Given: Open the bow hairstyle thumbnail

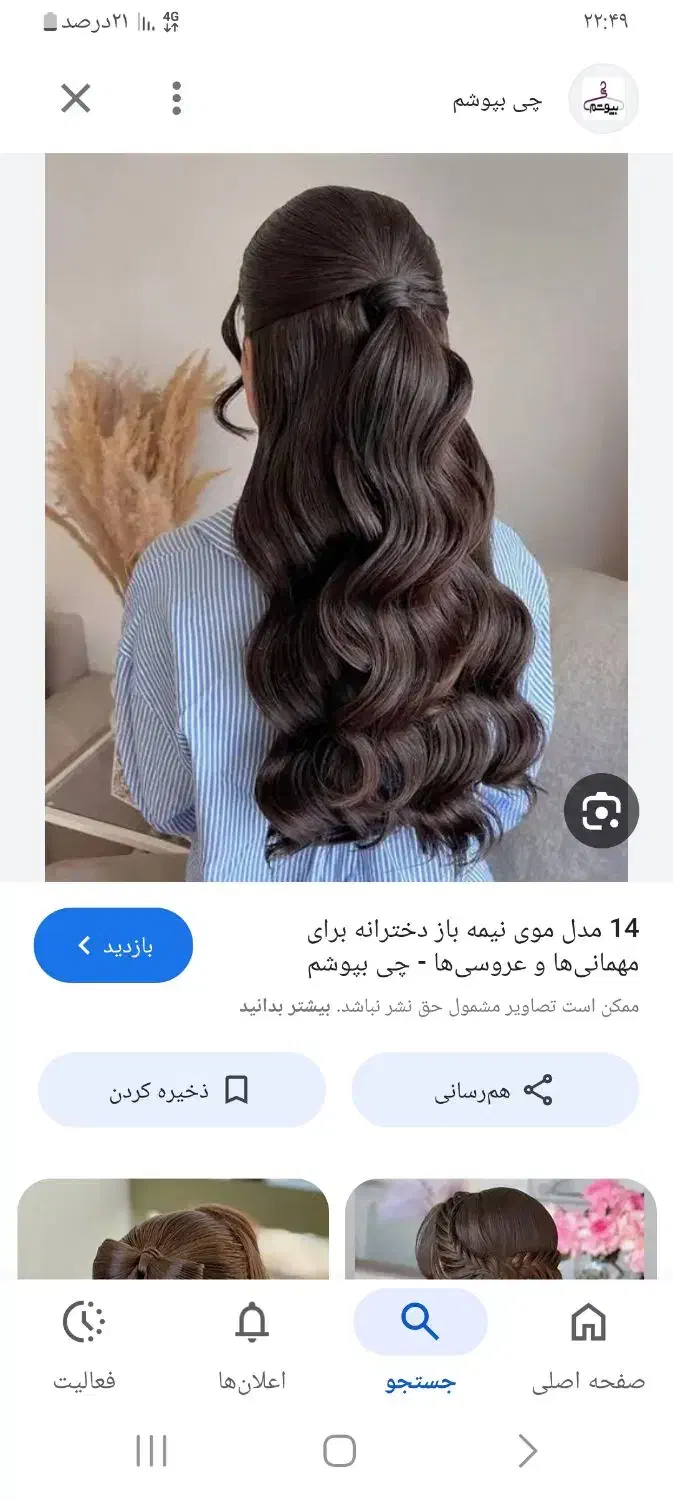Looking at the screenshot, I should (x=173, y=1229).
